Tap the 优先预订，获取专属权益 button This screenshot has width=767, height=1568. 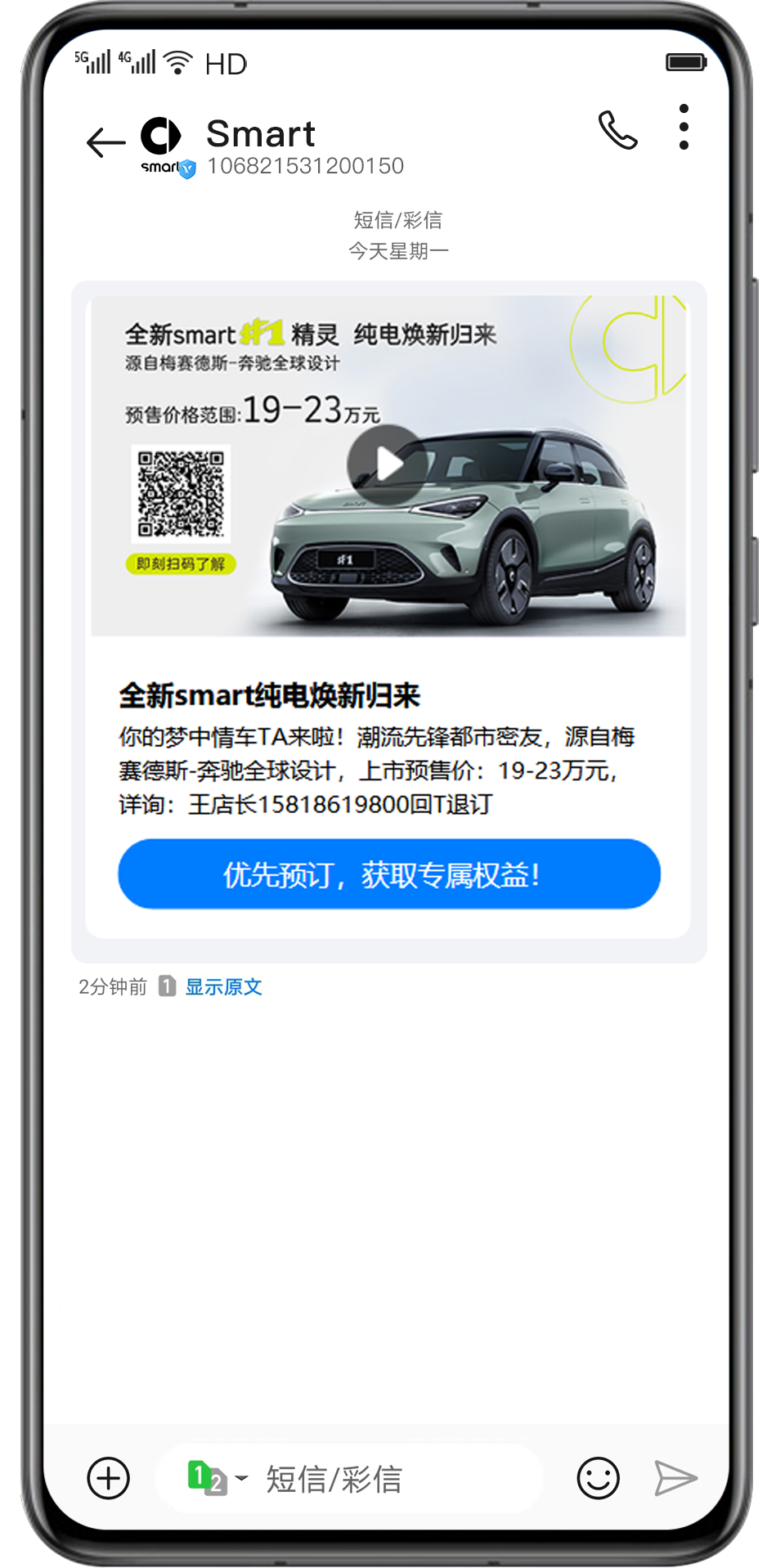[x=389, y=874]
